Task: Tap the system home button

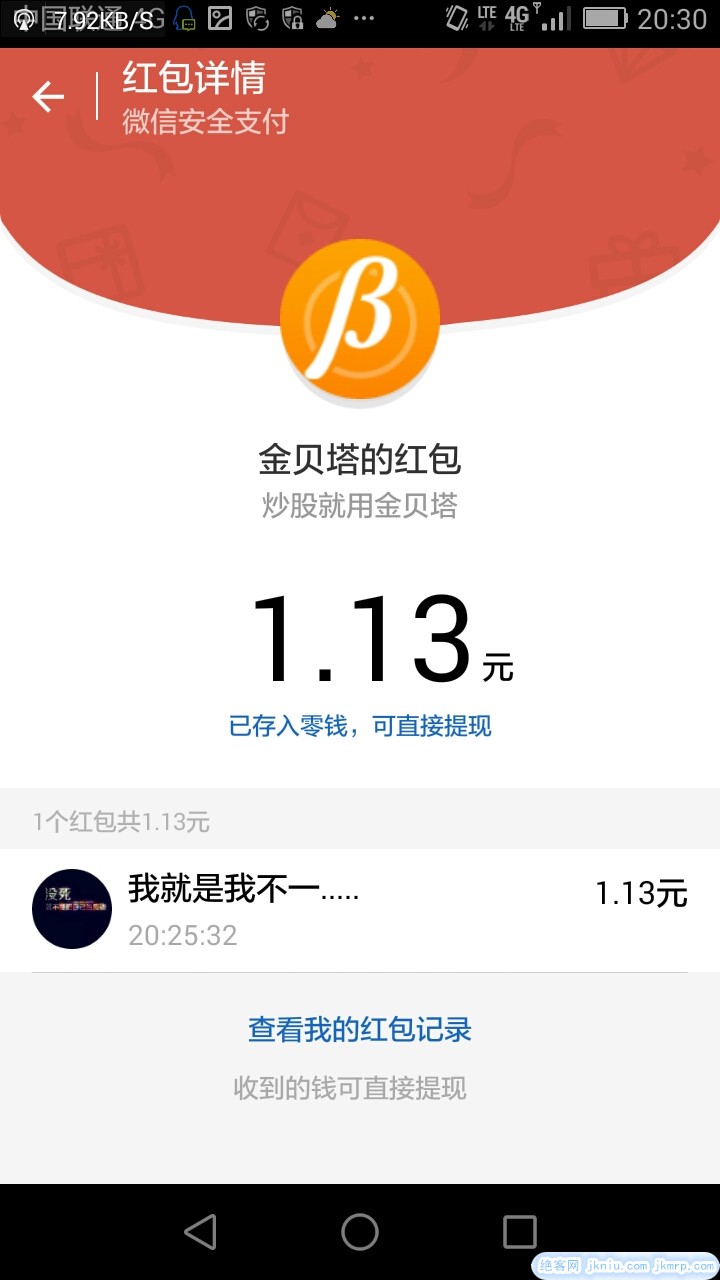Action: pyautogui.click(x=360, y=1232)
